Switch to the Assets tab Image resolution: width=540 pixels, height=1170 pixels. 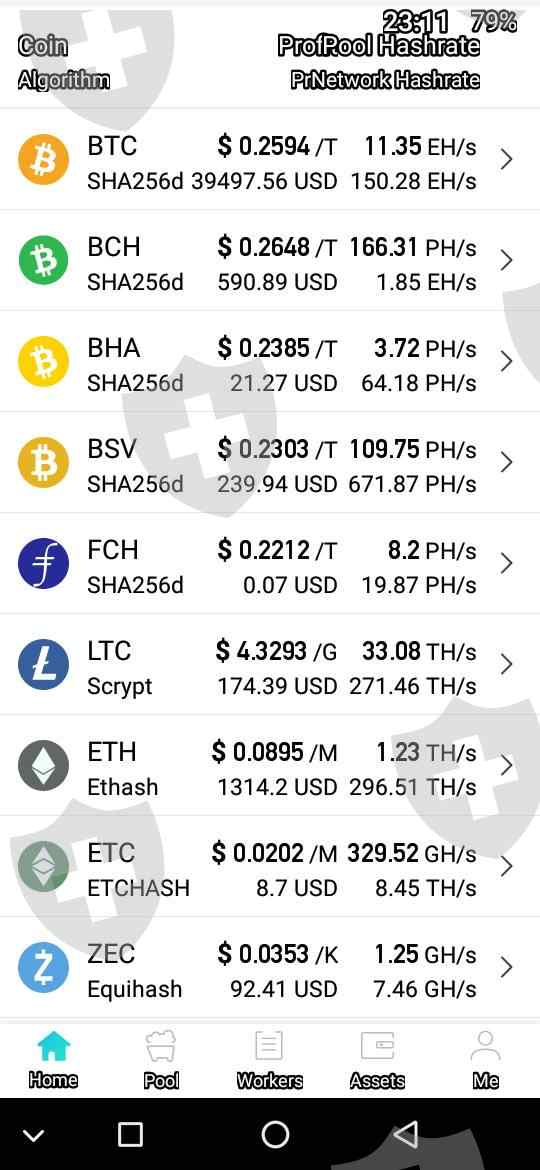pyautogui.click(x=377, y=1059)
